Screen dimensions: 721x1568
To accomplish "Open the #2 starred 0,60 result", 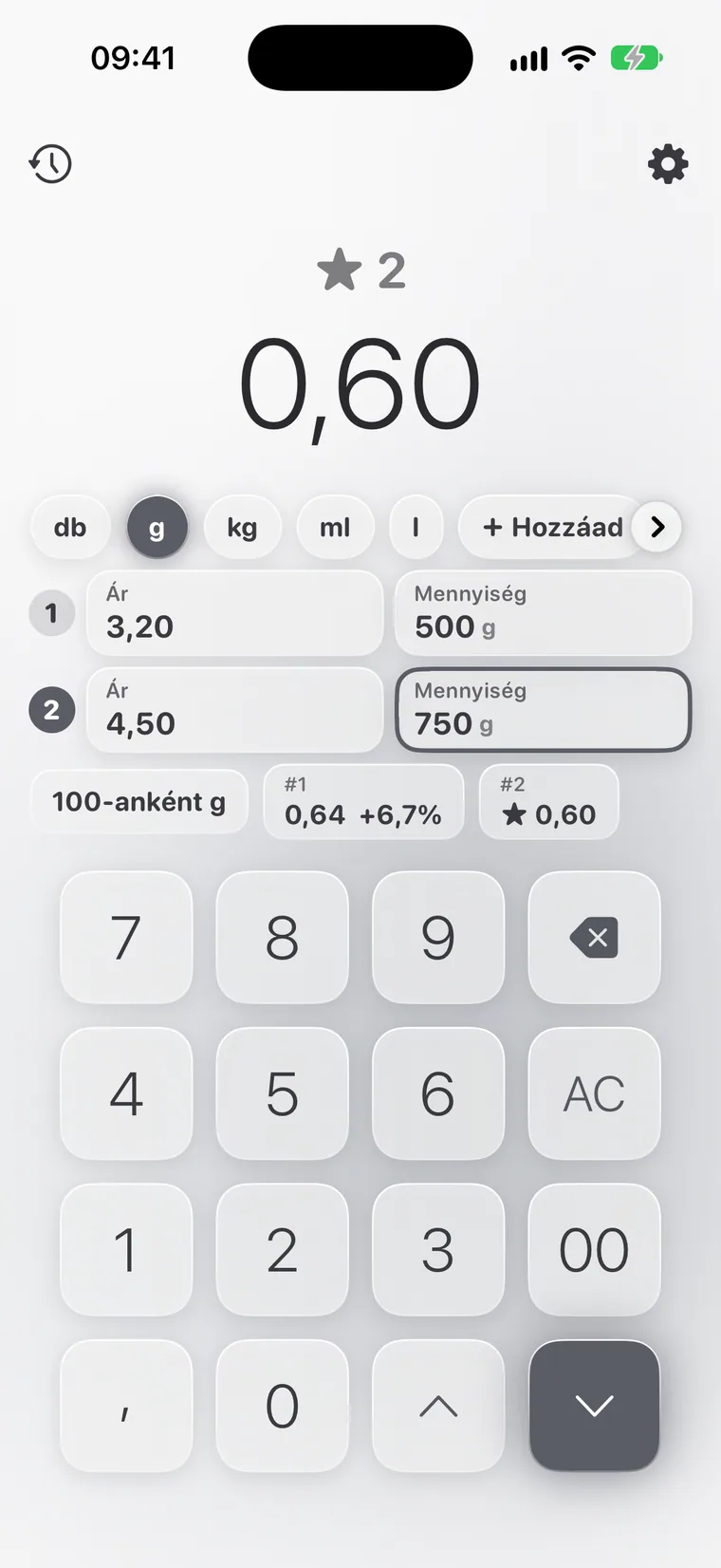I will pos(549,802).
